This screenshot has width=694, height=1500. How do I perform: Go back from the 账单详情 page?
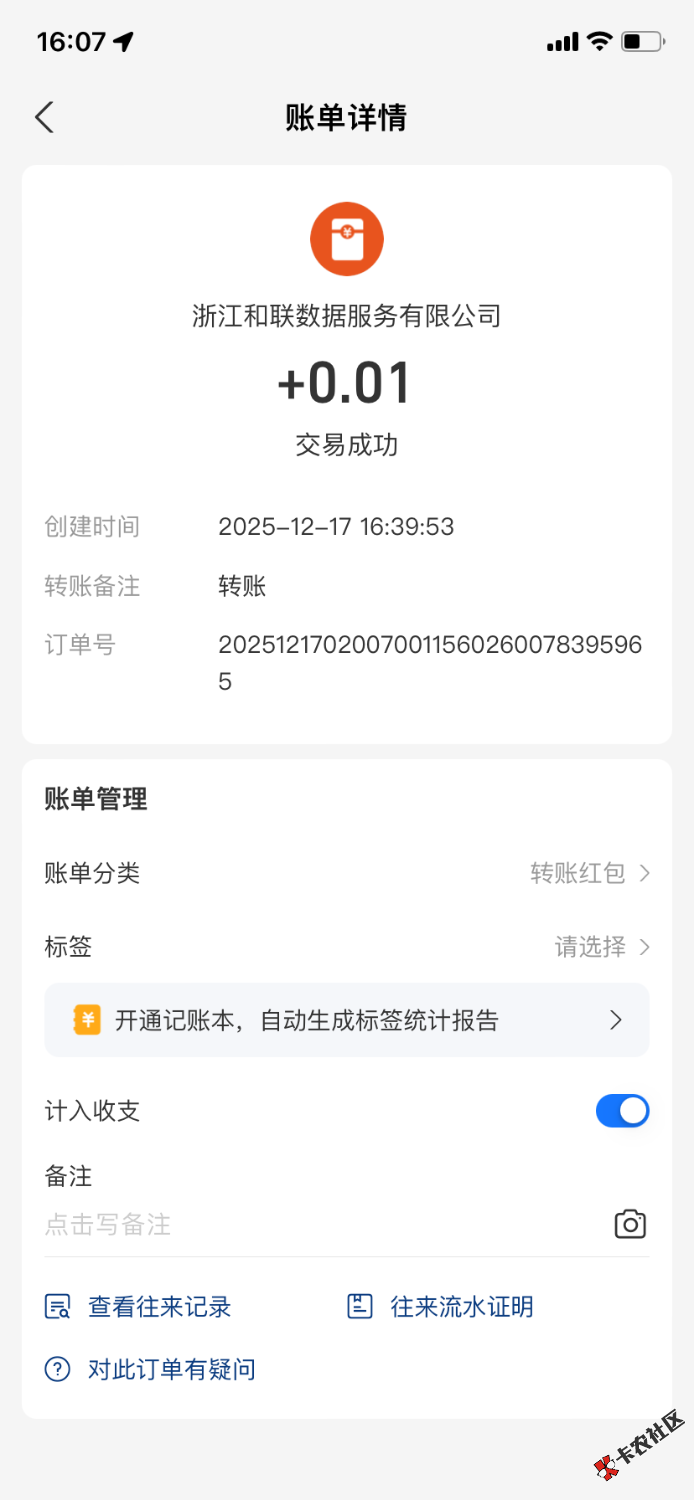click(x=44, y=117)
